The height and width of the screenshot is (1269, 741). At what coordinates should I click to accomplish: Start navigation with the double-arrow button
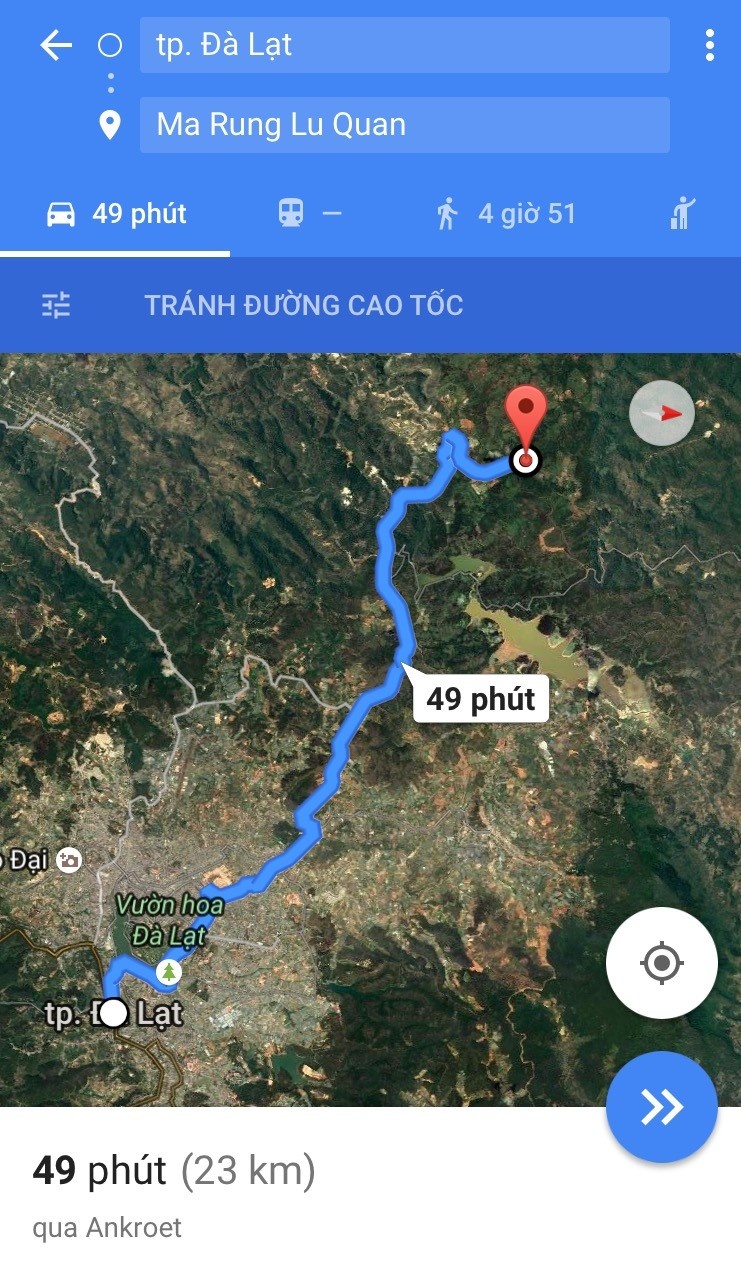(661, 1106)
